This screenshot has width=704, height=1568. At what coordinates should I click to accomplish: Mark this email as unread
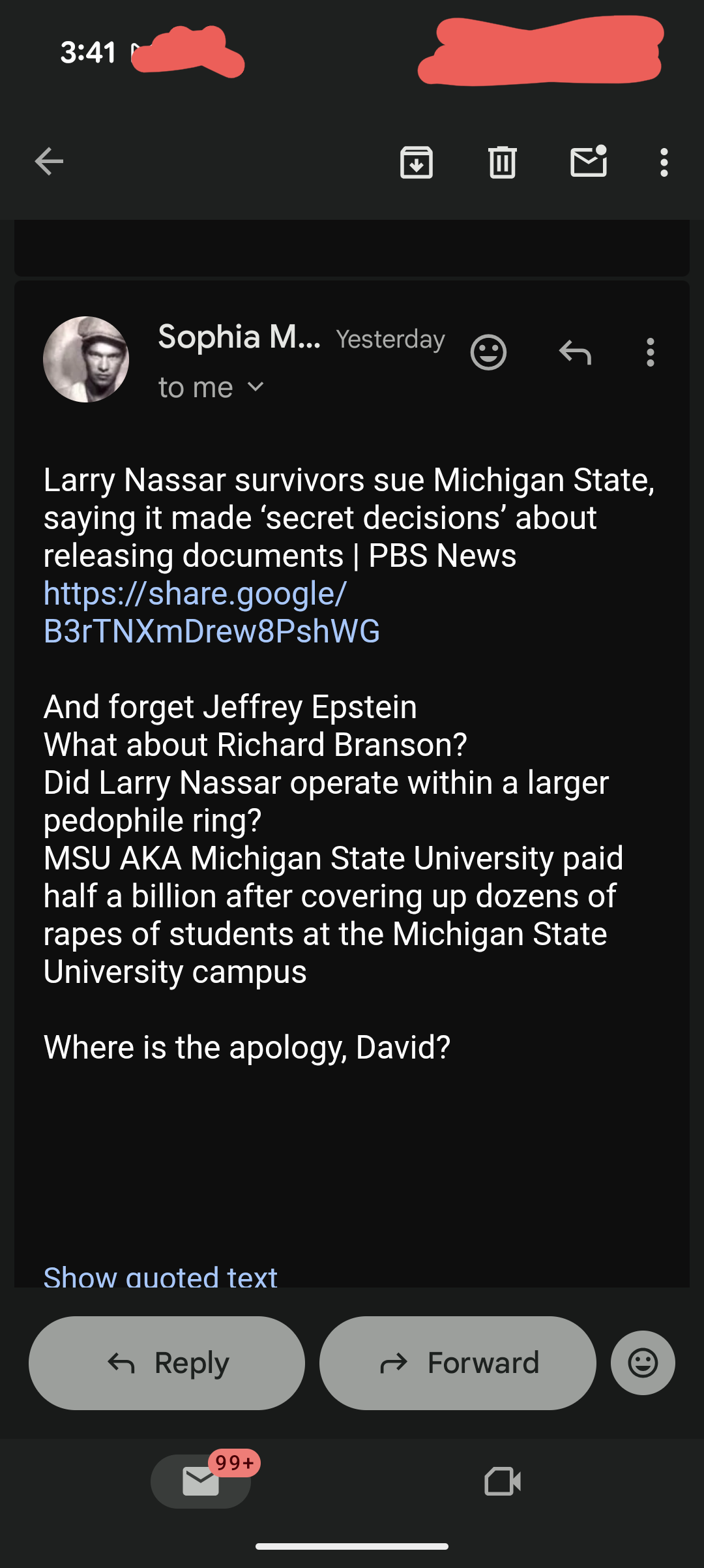589,162
